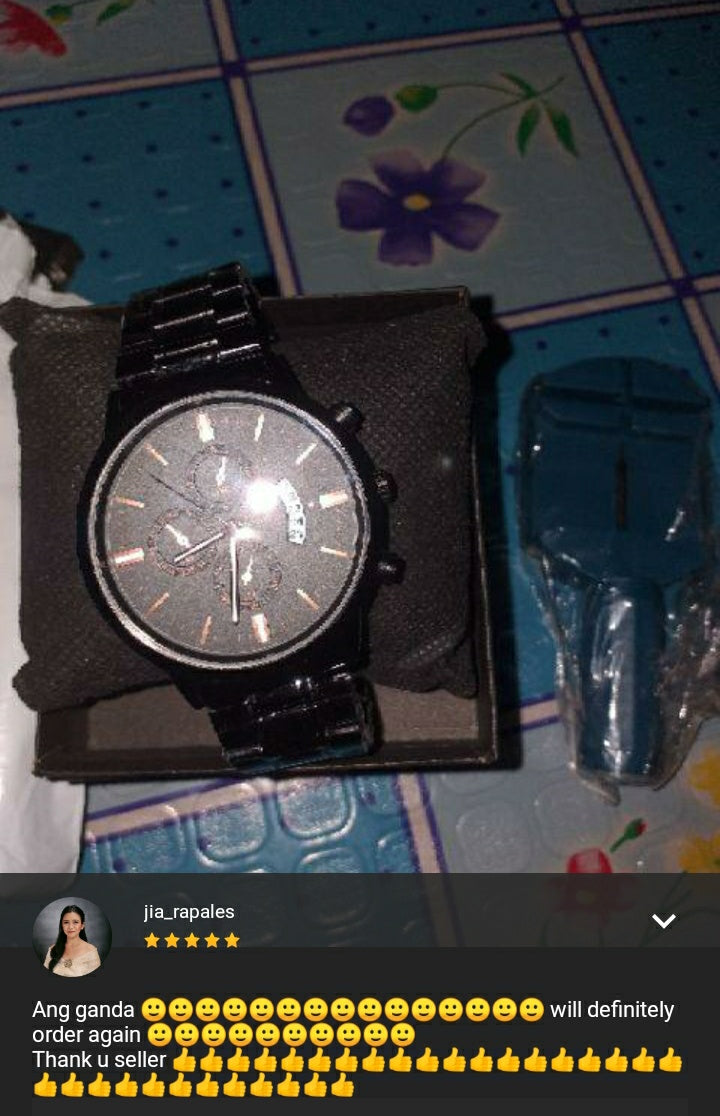Tap the middle star of the five-star rating

click(x=192, y=939)
